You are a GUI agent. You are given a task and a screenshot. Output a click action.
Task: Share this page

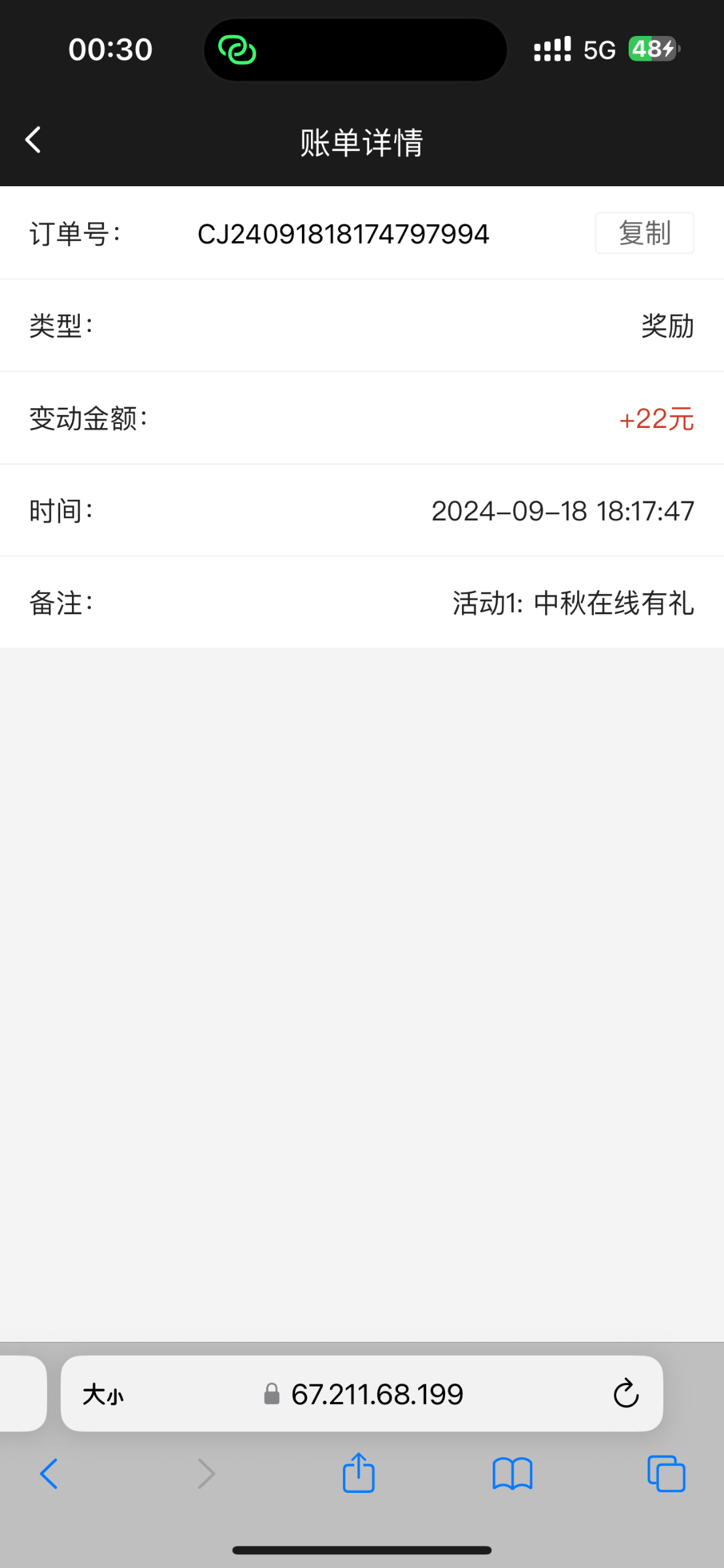[x=359, y=1473]
